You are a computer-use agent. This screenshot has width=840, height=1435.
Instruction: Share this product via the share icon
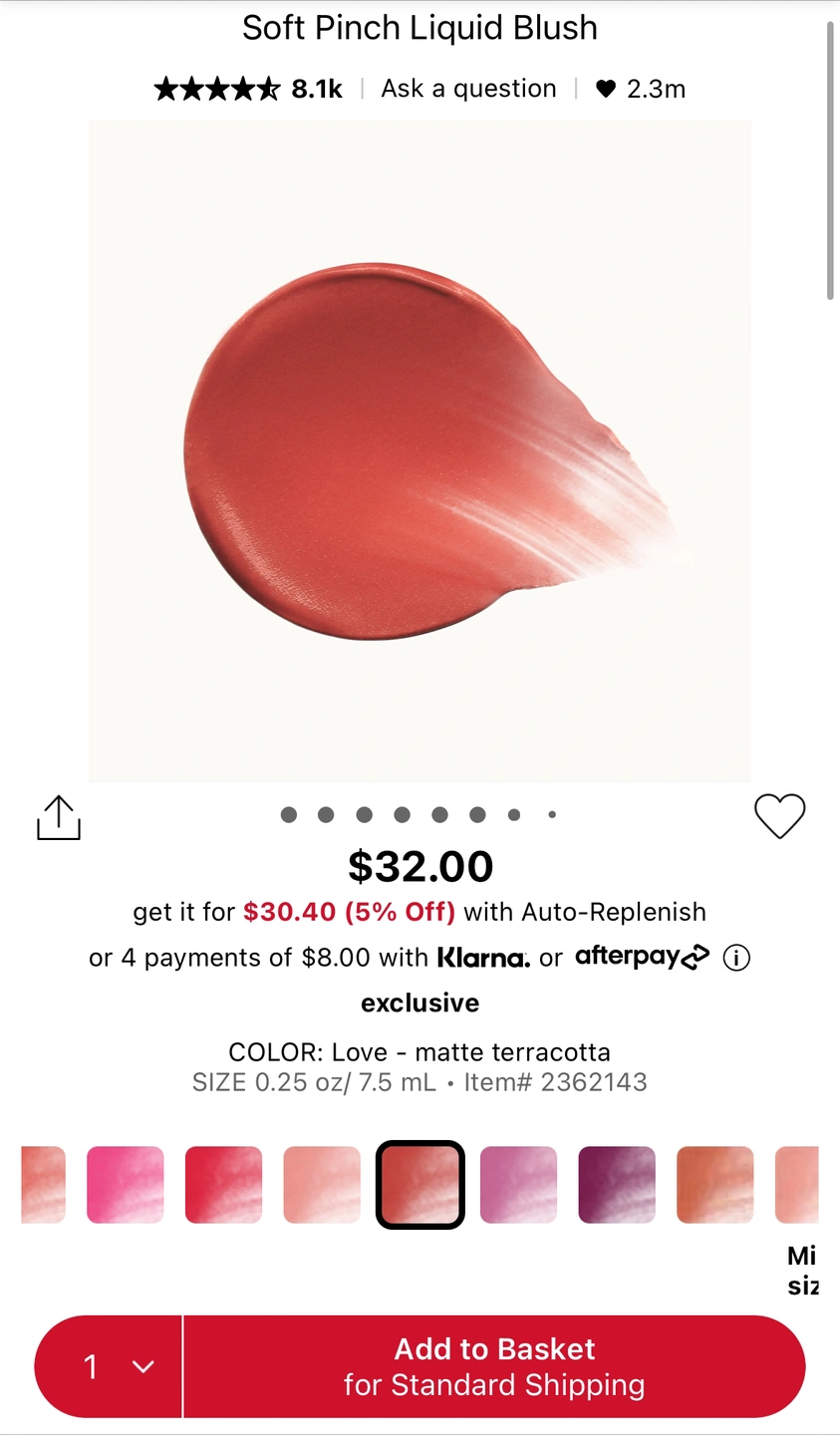(59, 817)
